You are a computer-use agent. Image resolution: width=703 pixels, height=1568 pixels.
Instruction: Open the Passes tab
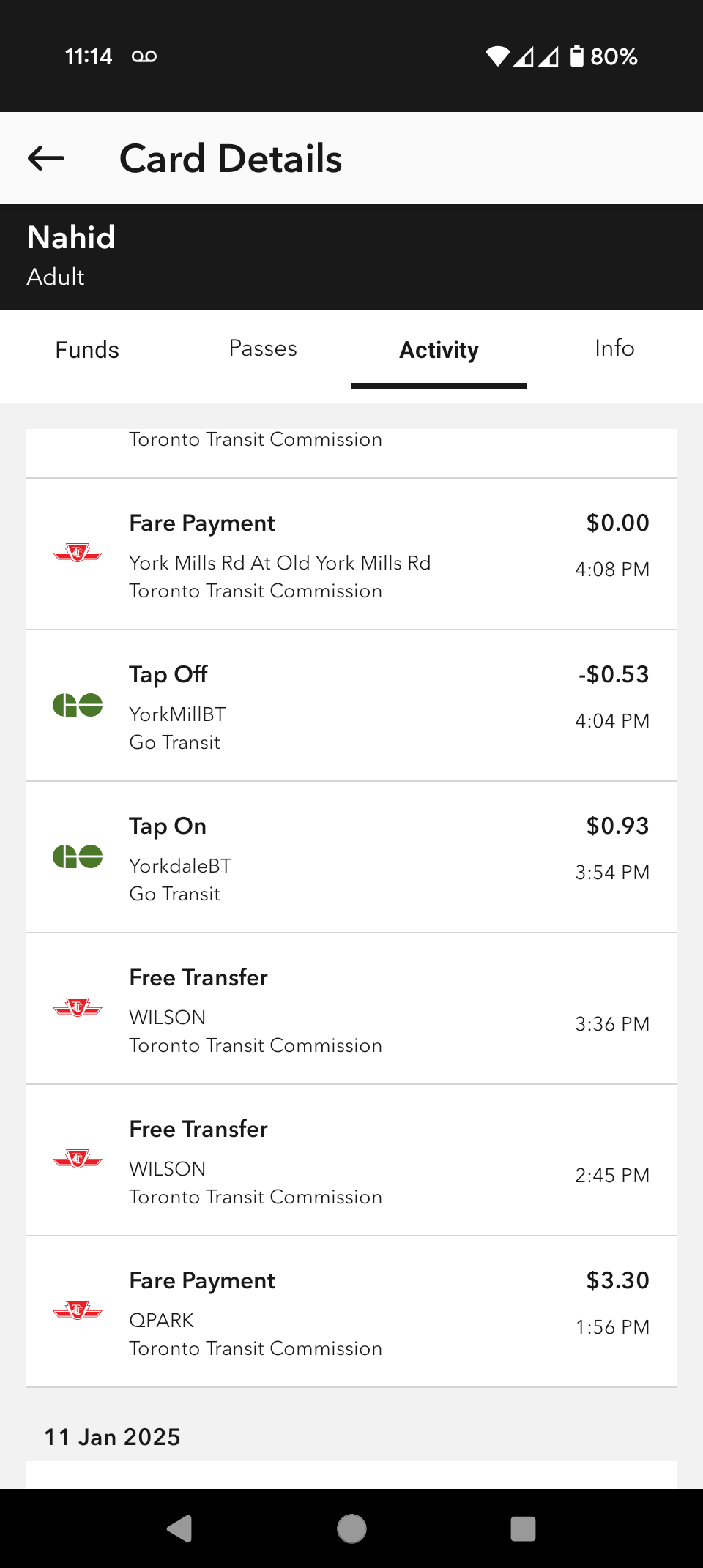point(263,348)
